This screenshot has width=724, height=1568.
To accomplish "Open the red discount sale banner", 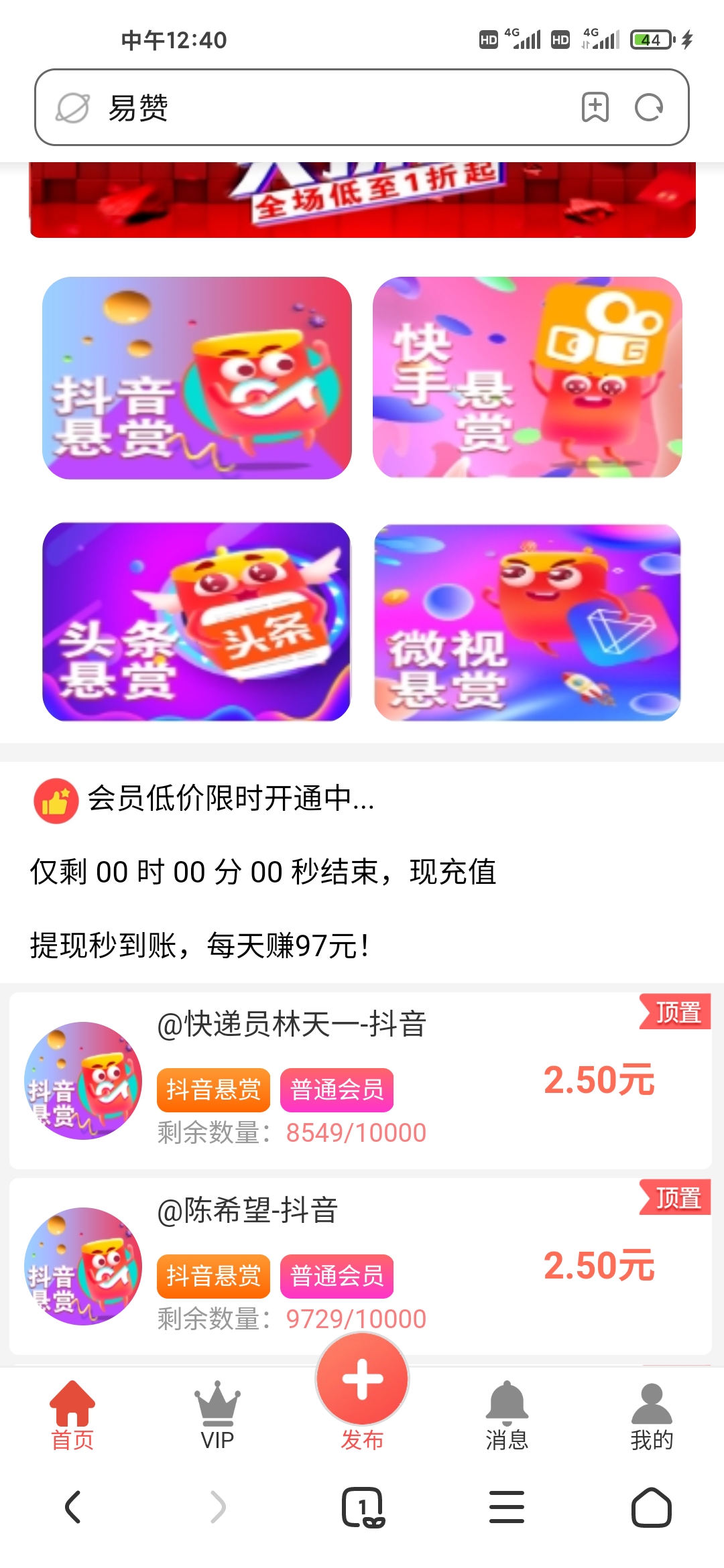I will click(x=362, y=200).
